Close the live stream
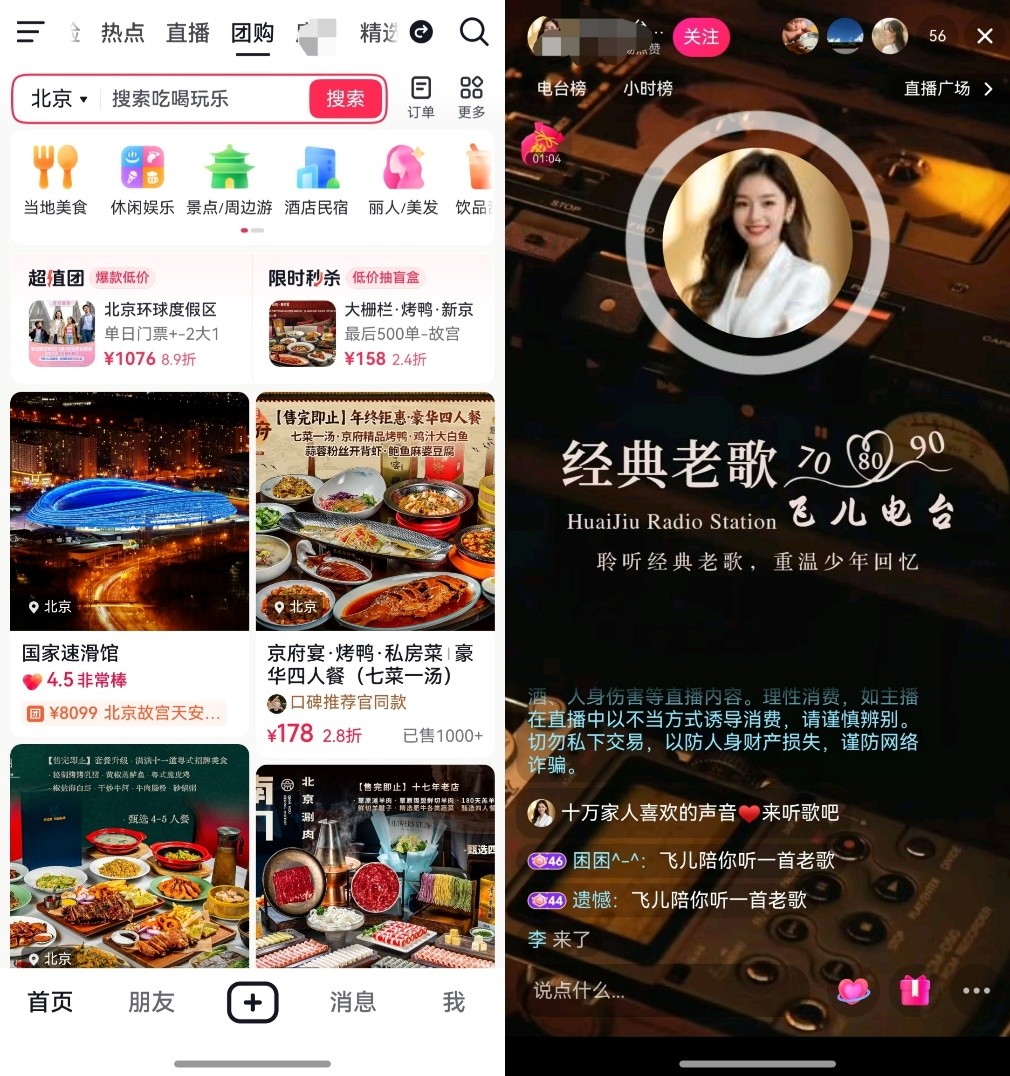The width and height of the screenshot is (1010, 1076). pyautogui.click(x=985, y=36)
